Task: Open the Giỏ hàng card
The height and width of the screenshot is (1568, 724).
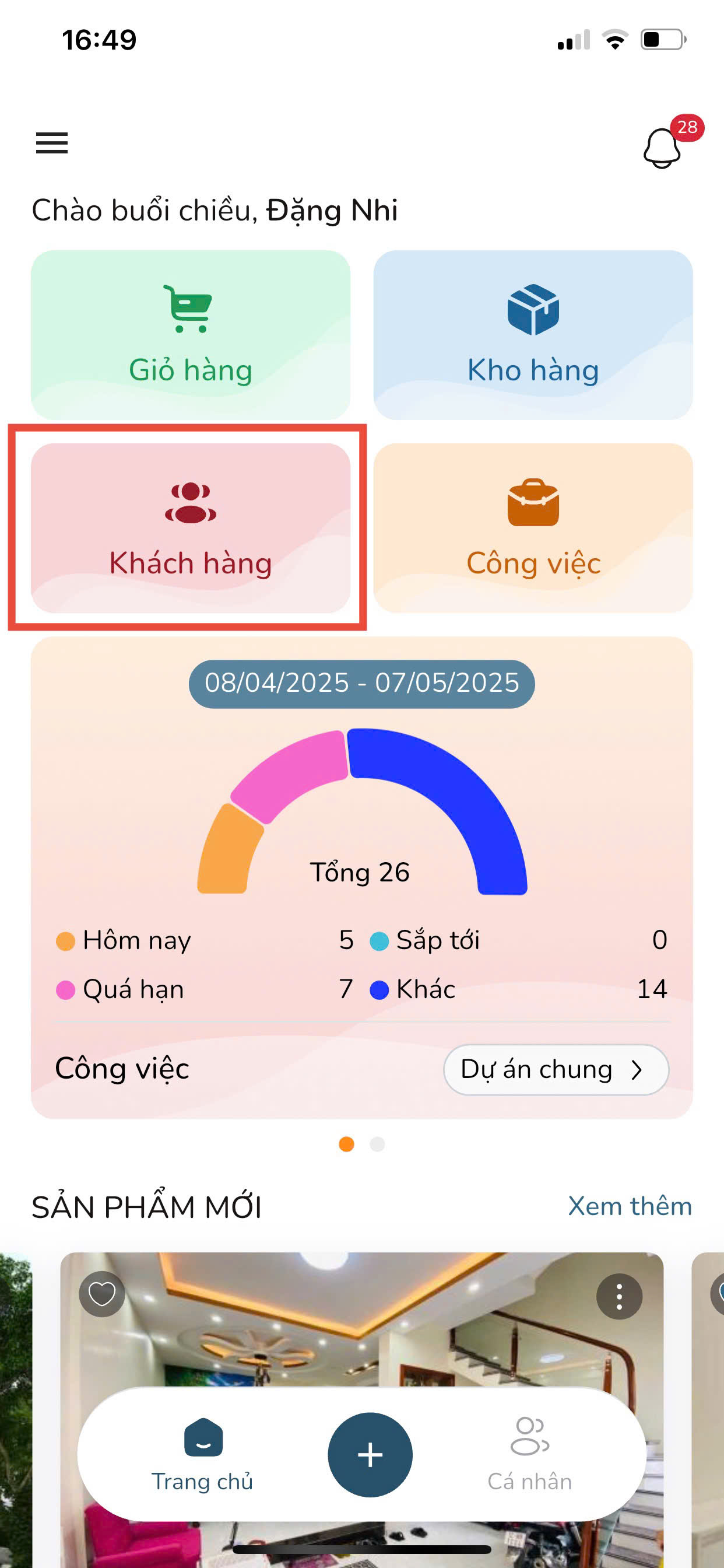Action: (x=191, y=335)
